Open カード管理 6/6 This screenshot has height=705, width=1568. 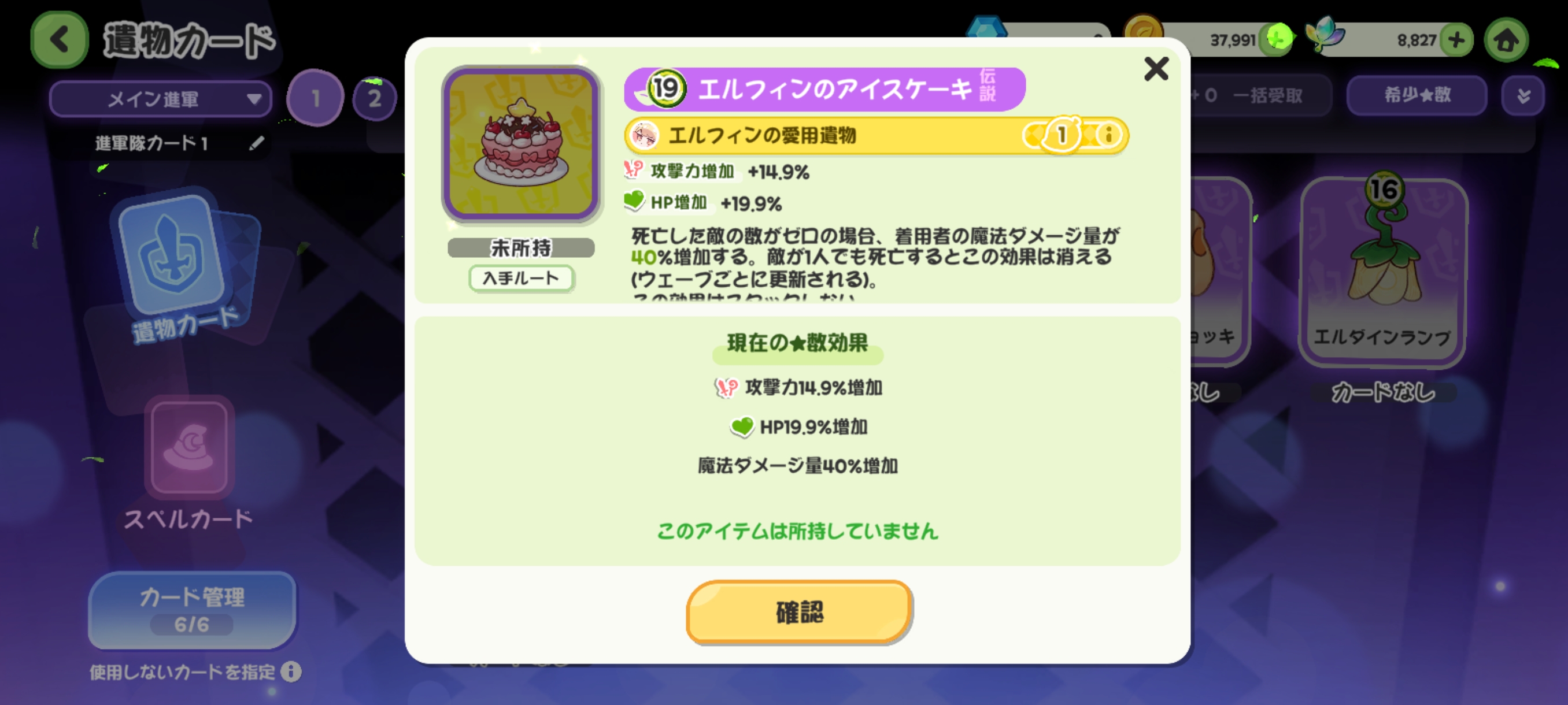click(x=192, y=610)
